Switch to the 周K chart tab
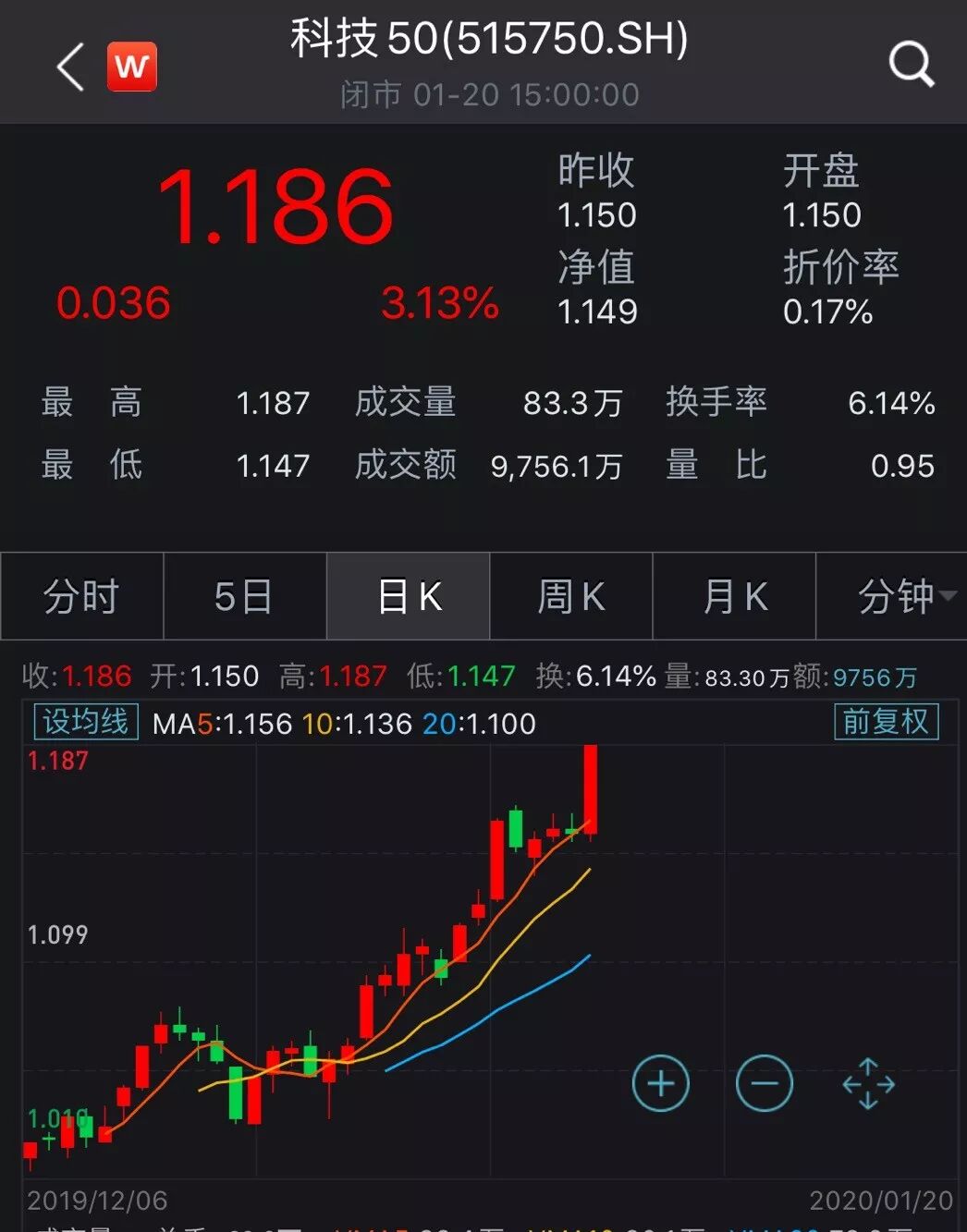The width and height of the screenshot is (967, 1232). coord(571,596)
